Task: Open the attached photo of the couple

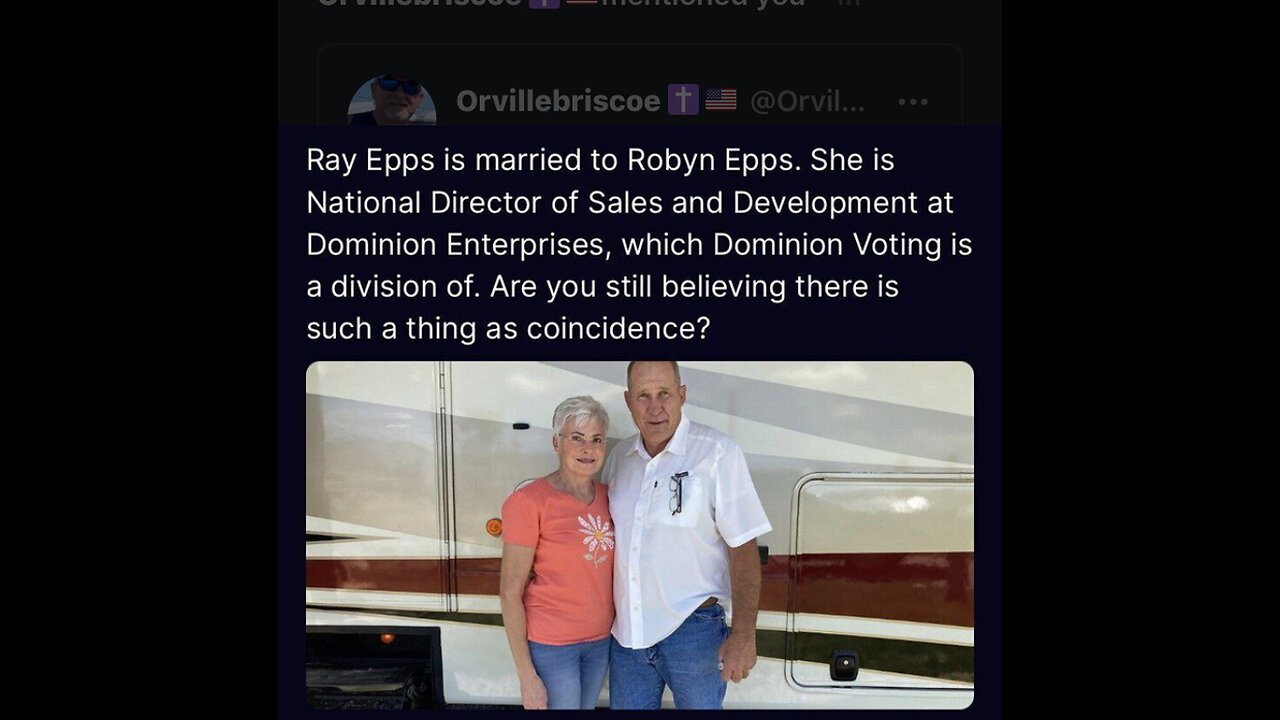Action: coord(640,534)
